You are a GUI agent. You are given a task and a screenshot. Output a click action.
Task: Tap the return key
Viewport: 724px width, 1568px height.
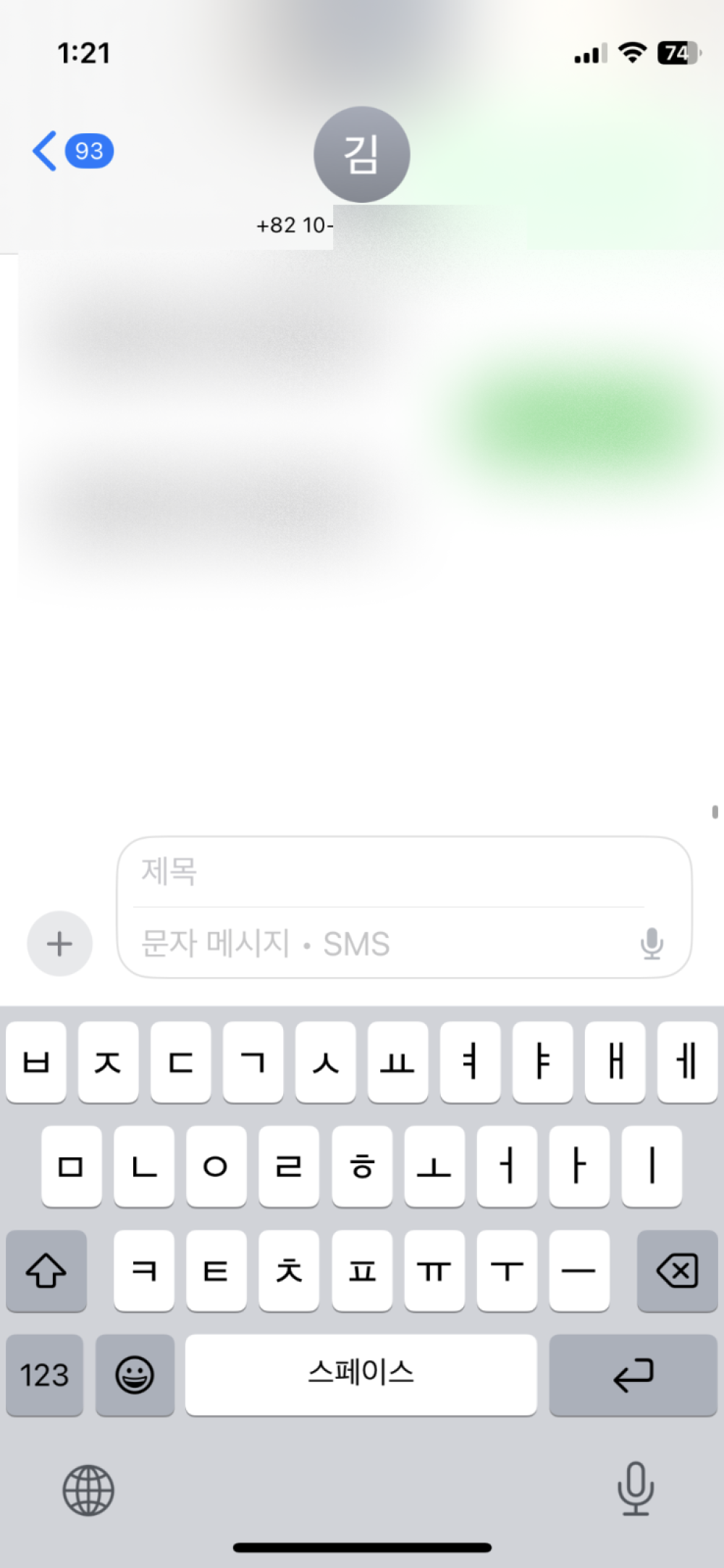coord(633,1375)
